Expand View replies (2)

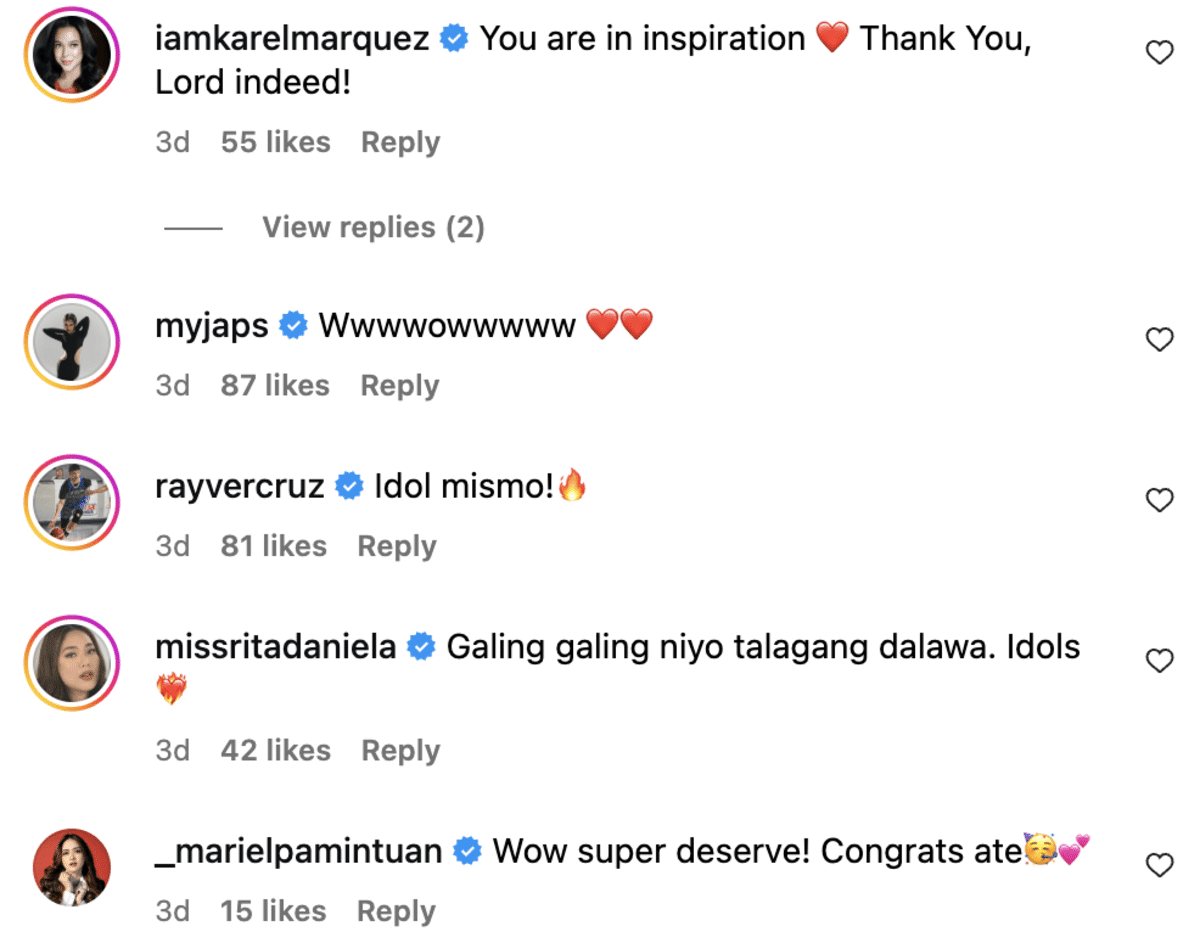[x=373, y=228]
